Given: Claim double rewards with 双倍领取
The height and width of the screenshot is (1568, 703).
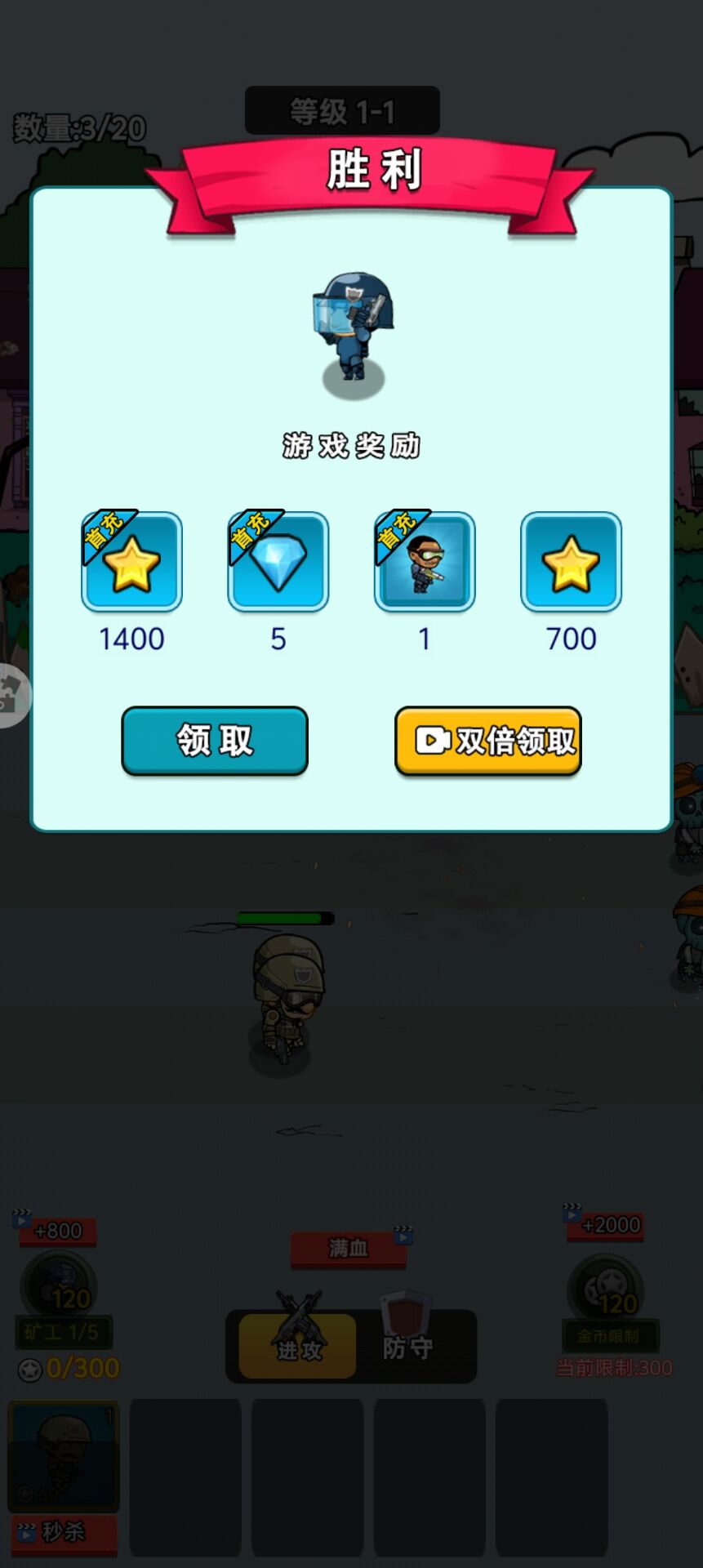Looking at the screenshot, I should coord(488,740).
